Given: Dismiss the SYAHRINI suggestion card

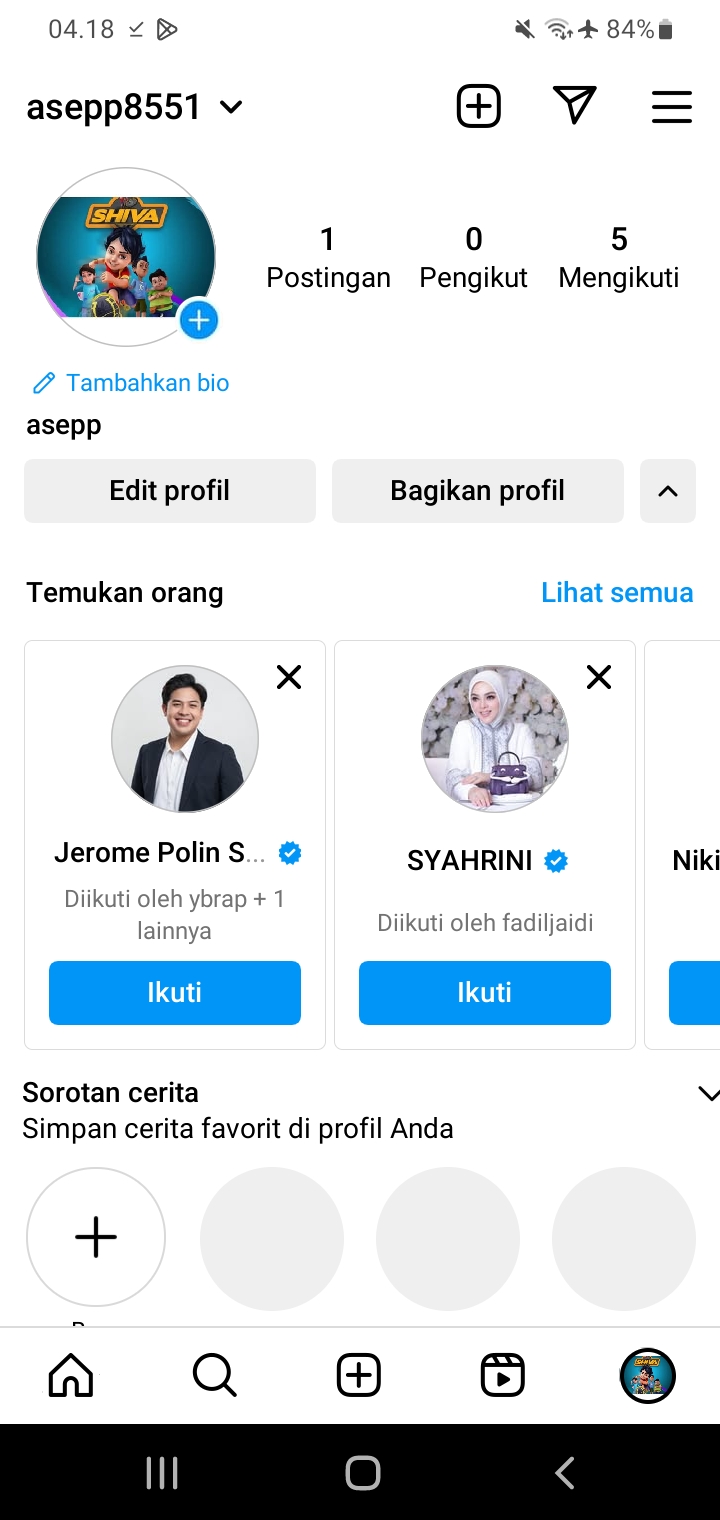Looking at the screenshot, I should [x=599, y=678].
